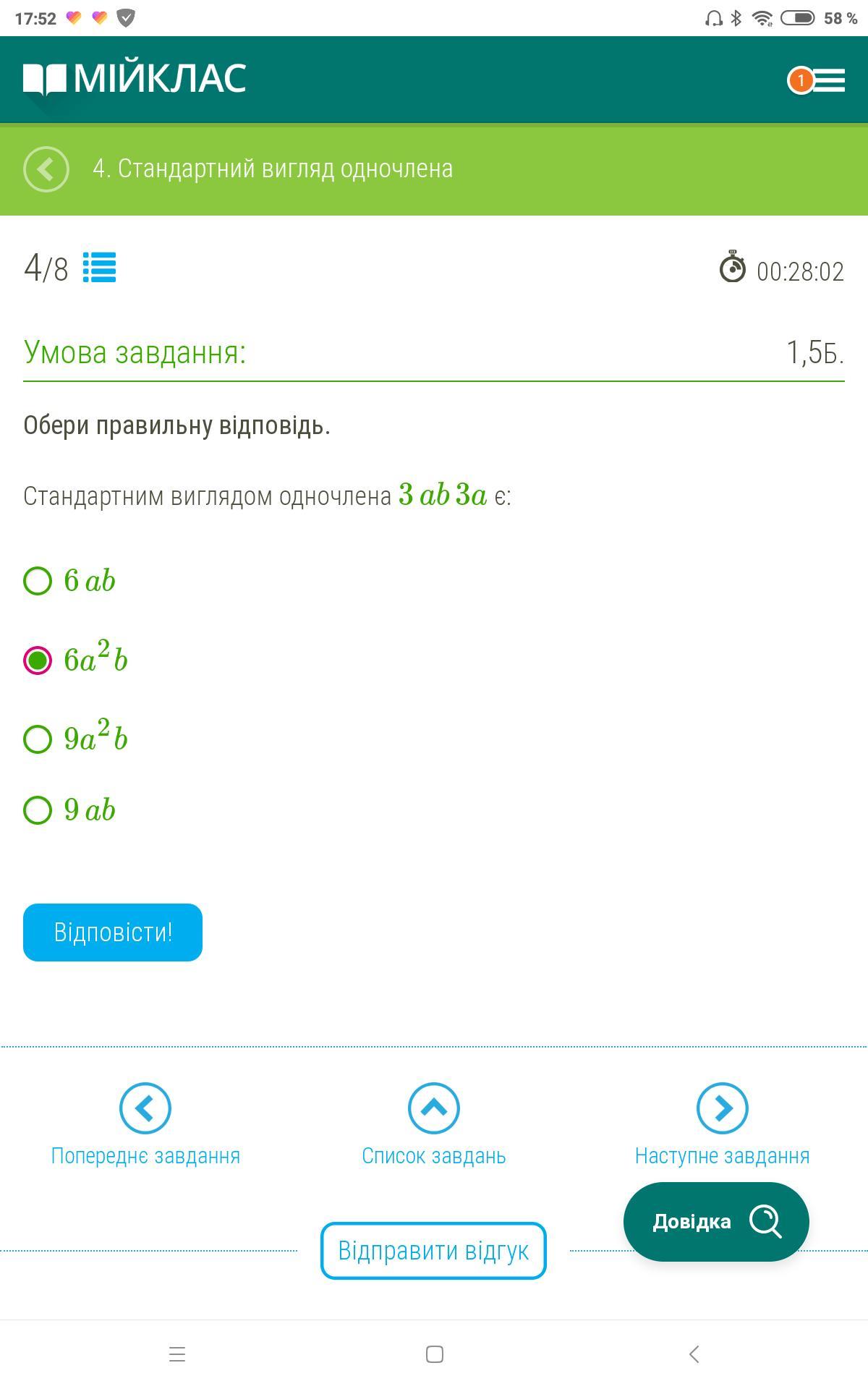Open Список завдань
Screen dimensions: 868x1389
[x=434, y=1125]
